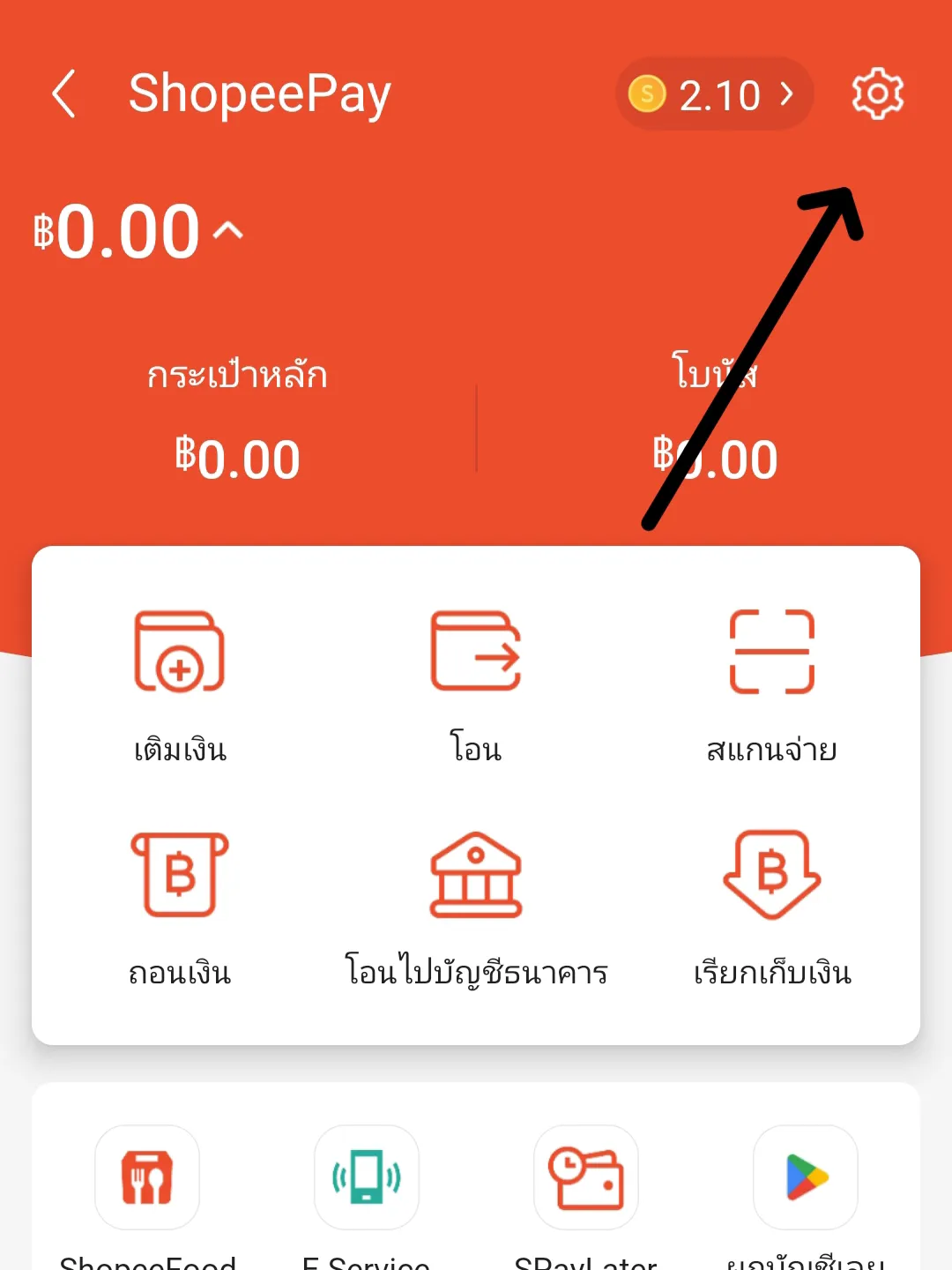Open the ShopeeFood service icon
Viewport: 952px width, 1270px height.
click(x=146, y=1177)
